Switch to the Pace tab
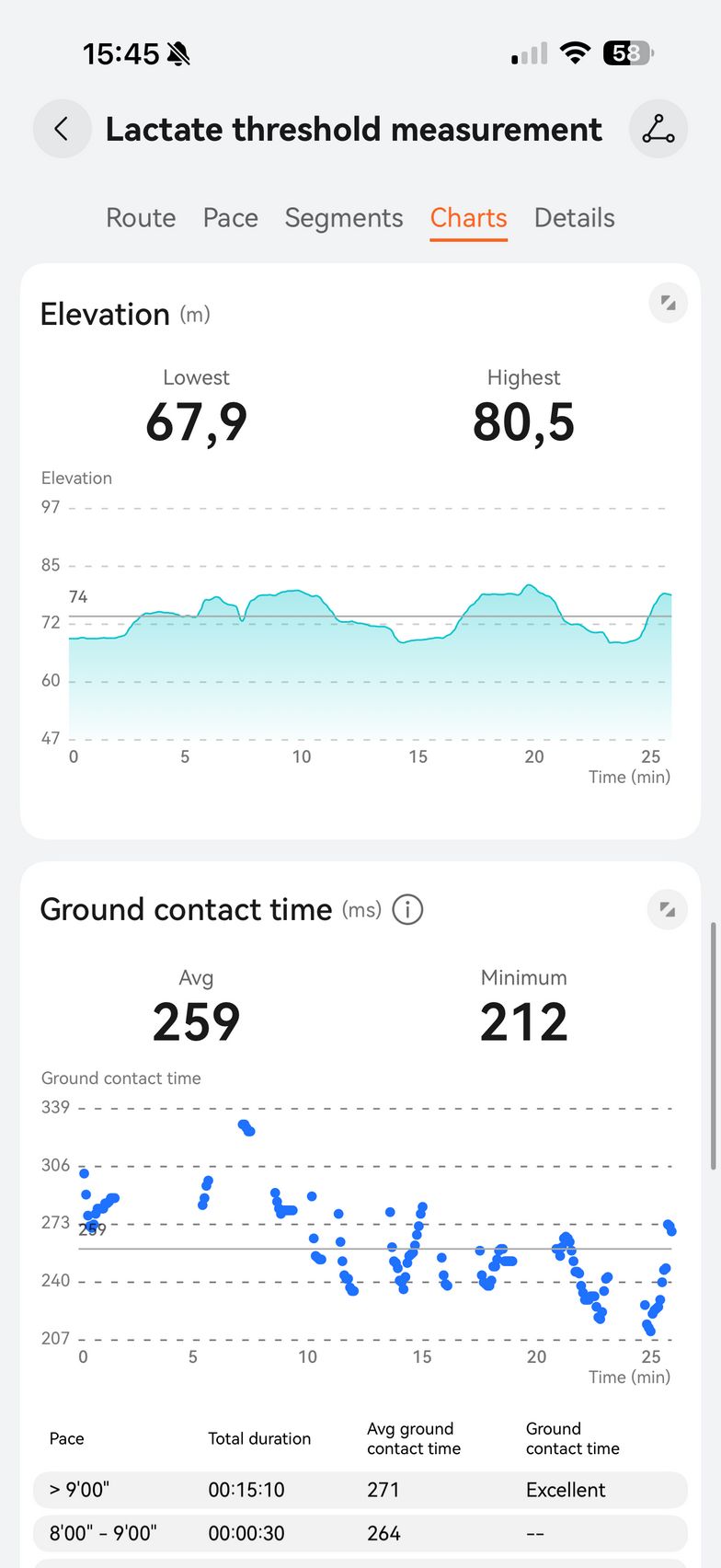 (x=230, y=218)
